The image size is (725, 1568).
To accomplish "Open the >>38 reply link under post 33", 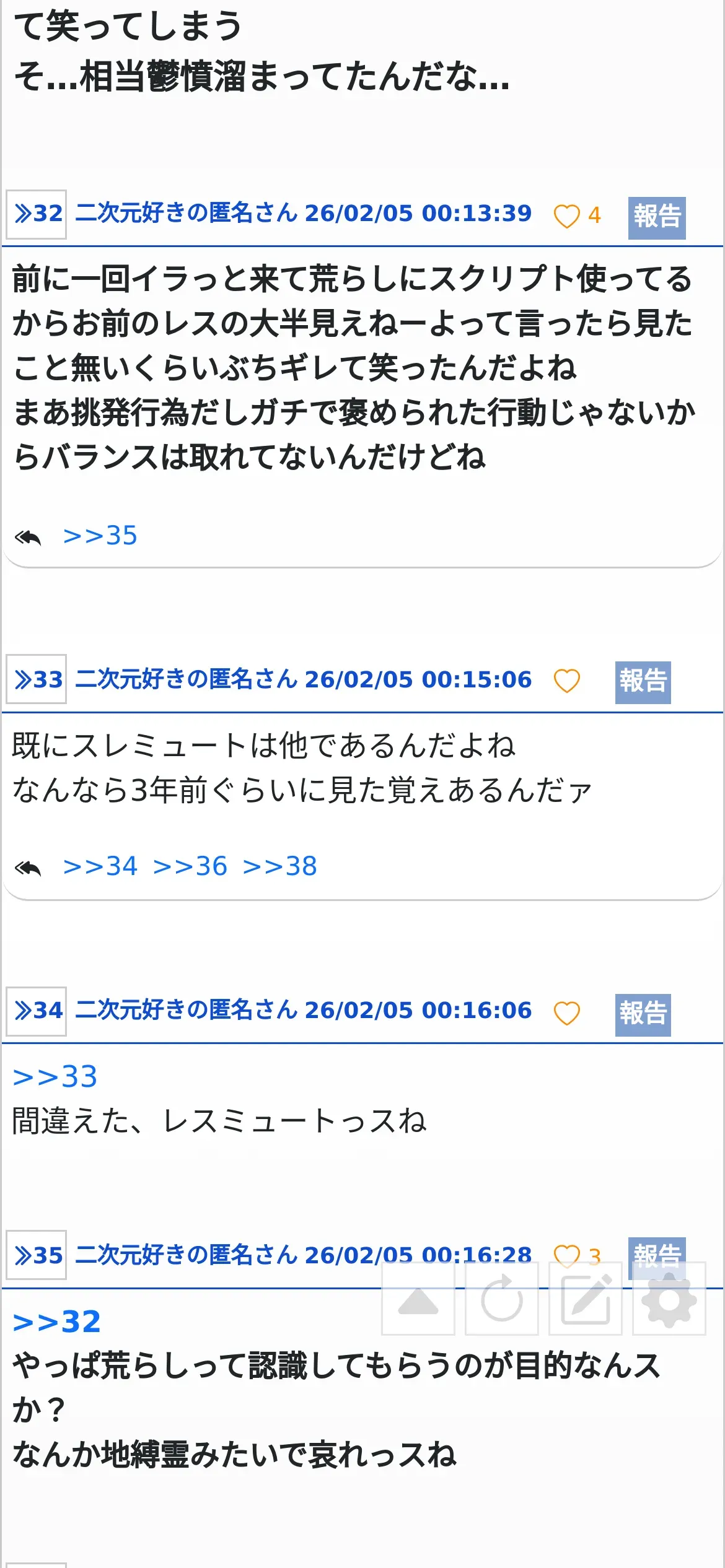I will pyautogui.click(x=280, y=866).
